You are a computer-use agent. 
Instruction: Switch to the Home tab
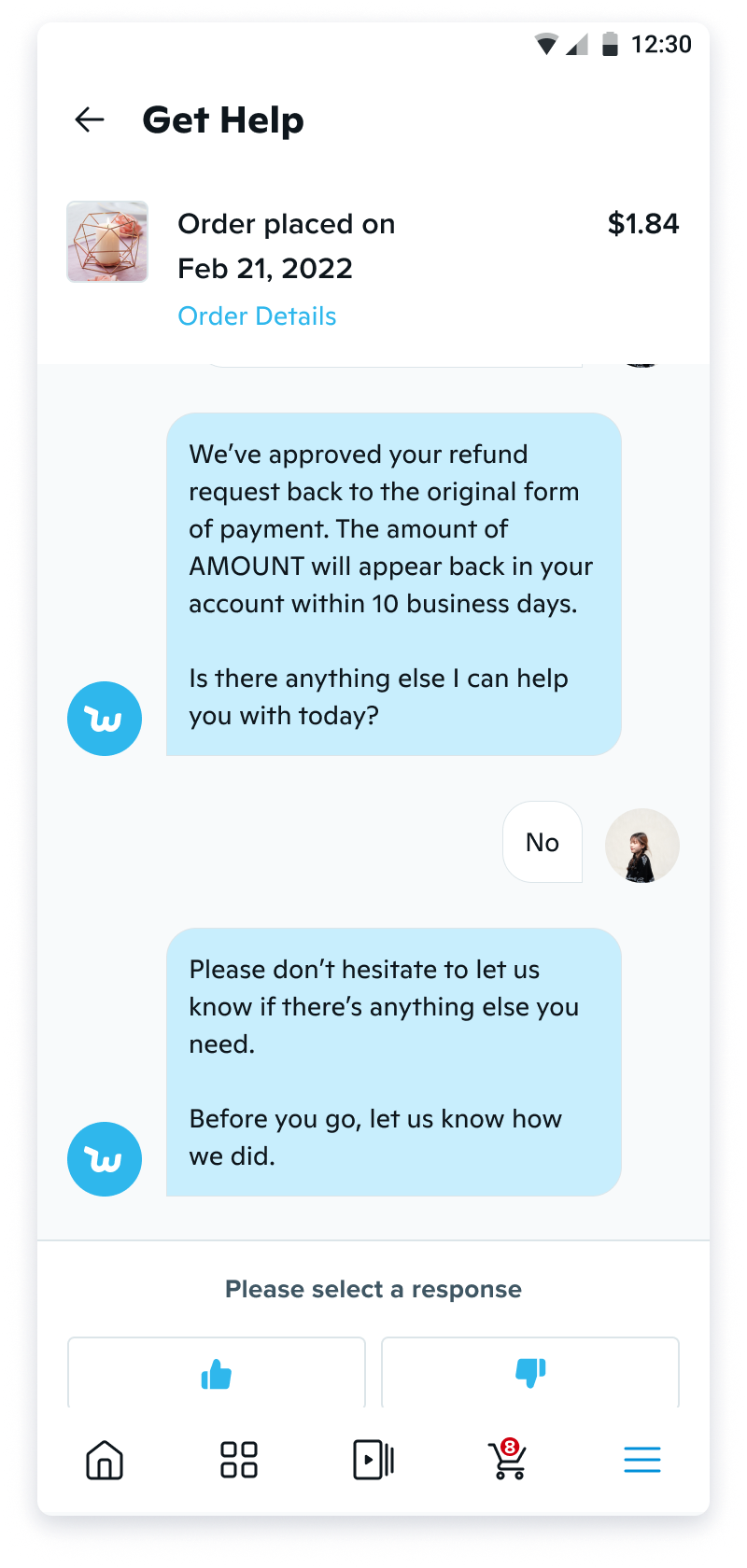105,1460
